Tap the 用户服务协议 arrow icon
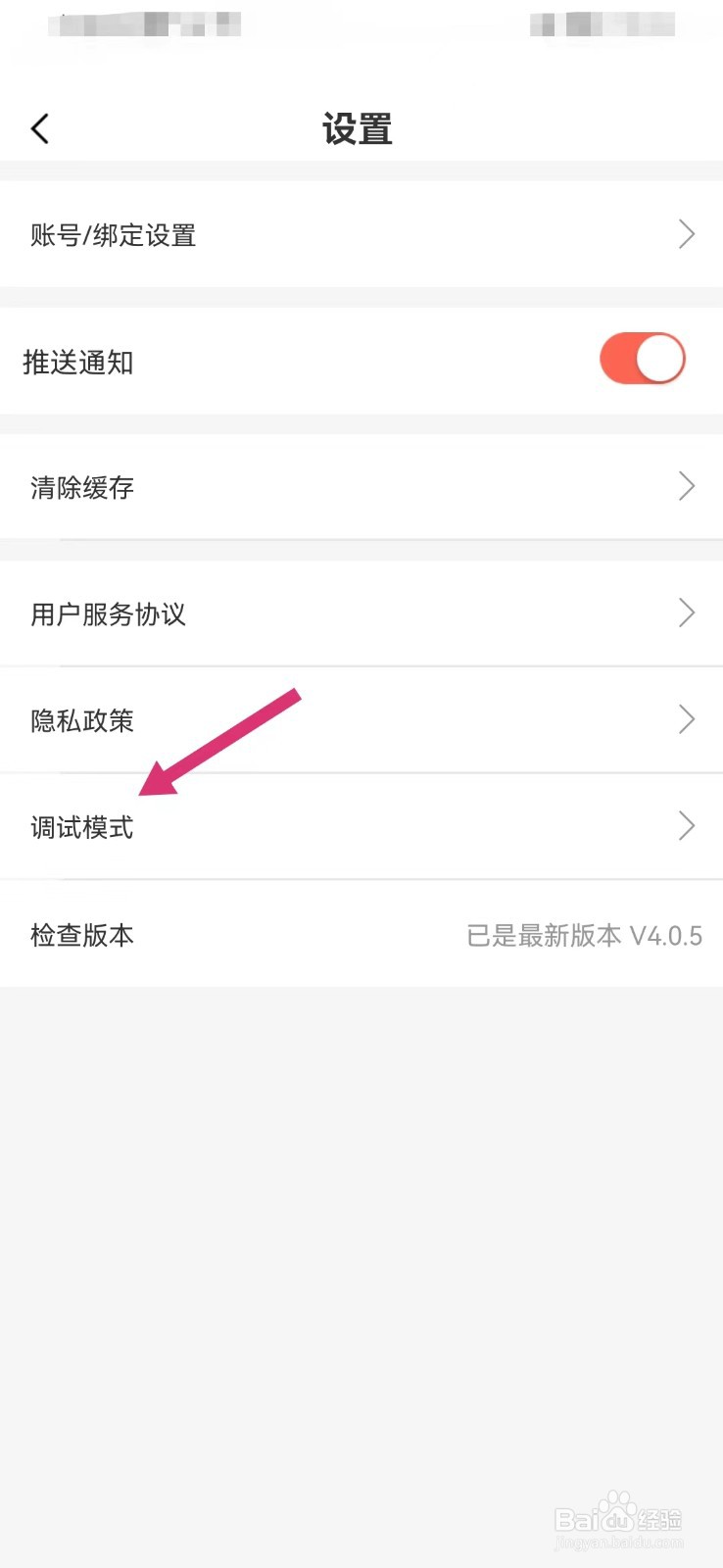The image size is (723, 1568). [686, 613]
